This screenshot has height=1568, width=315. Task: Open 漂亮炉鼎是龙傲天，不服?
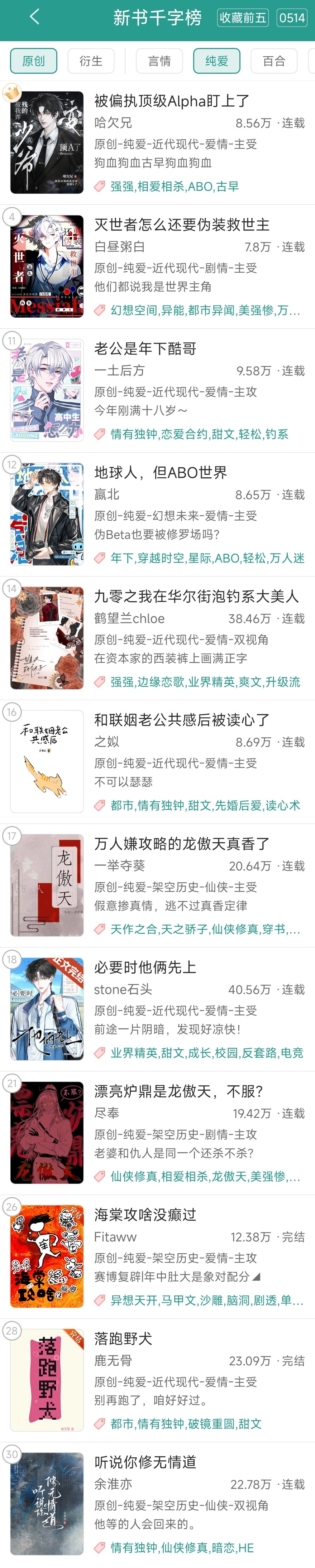tap(178, 1091)
